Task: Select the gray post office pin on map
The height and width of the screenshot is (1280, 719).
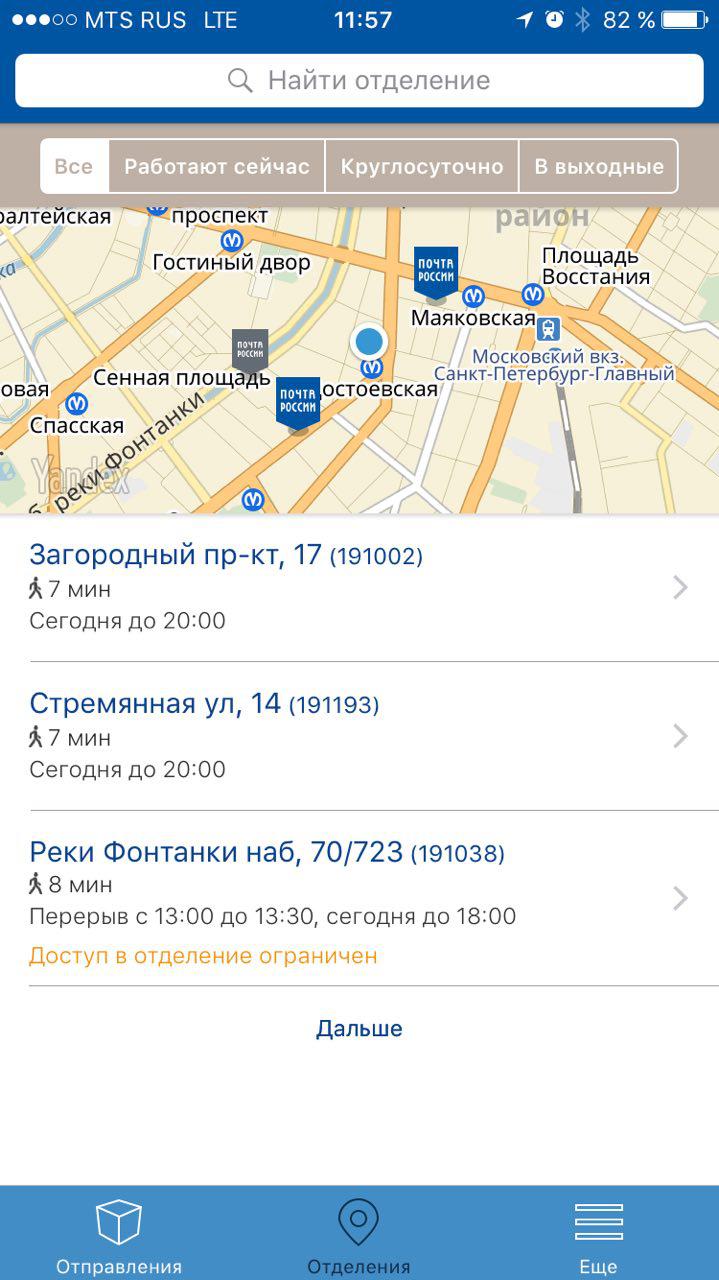Action: click(250, 352)
